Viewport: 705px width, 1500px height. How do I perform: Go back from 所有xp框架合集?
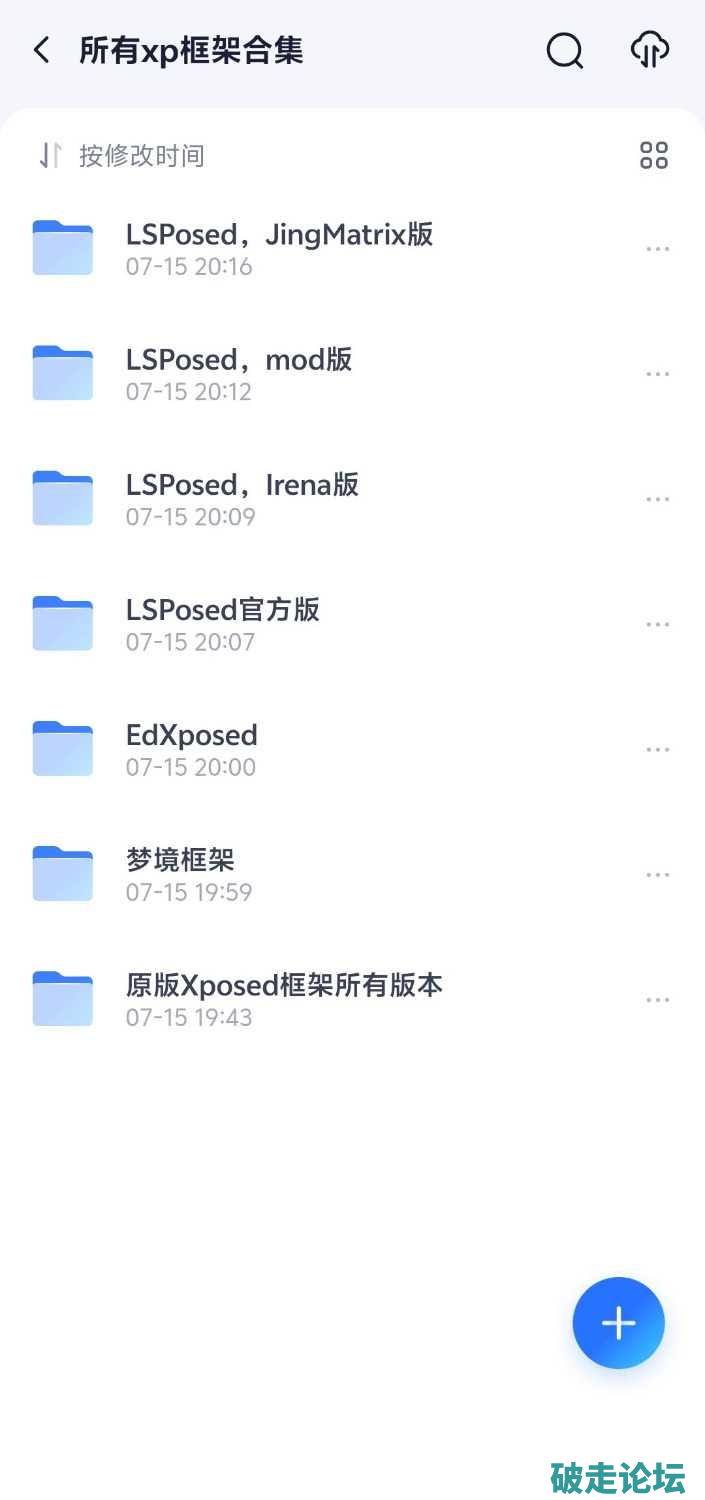point(42,50)
